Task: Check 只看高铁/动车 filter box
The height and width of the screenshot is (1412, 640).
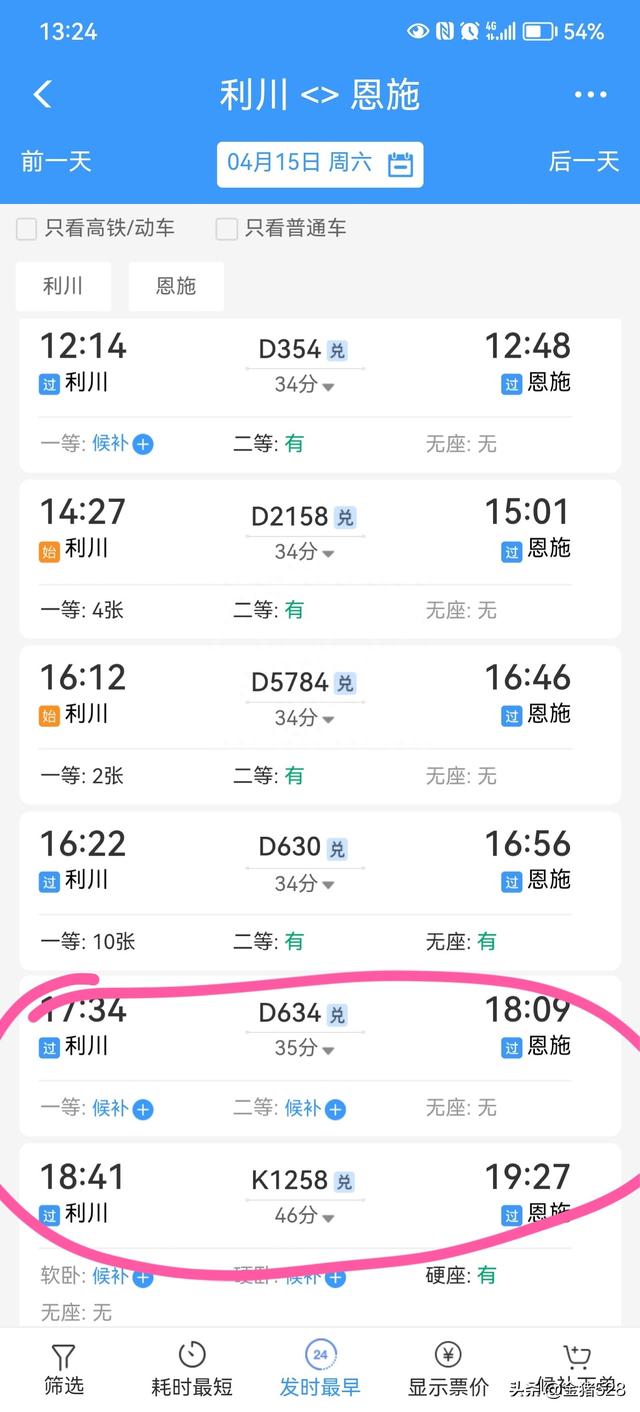Action: click(27, 229)
